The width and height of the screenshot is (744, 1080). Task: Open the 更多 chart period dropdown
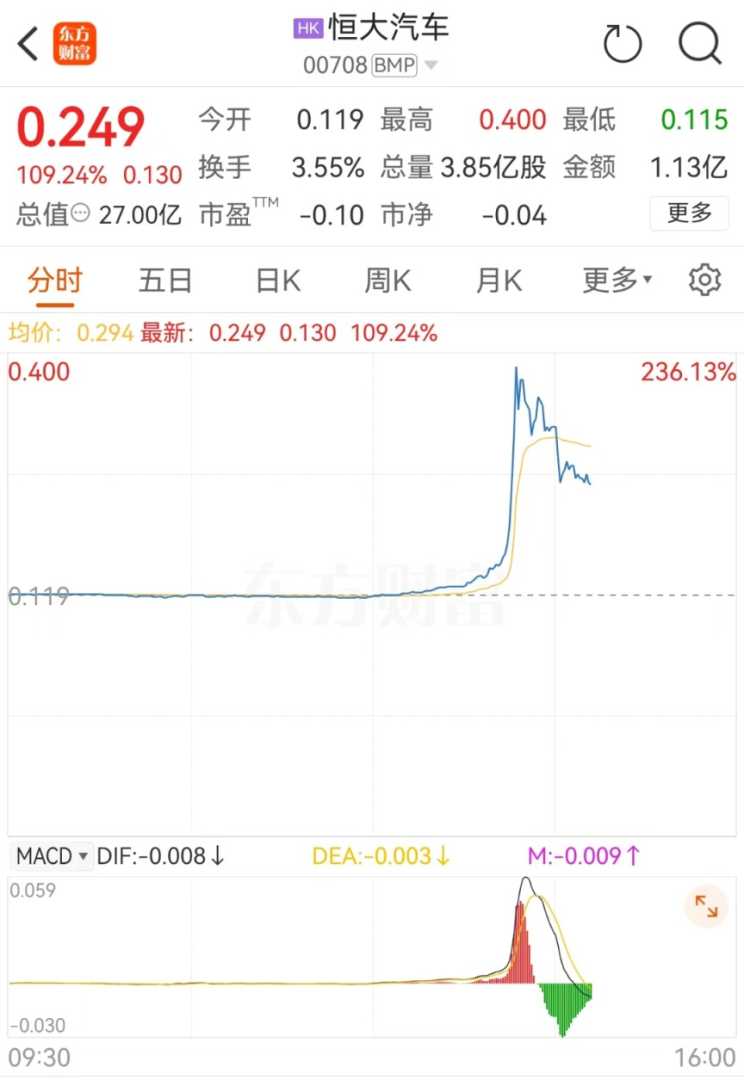click(x=617, y=281)
